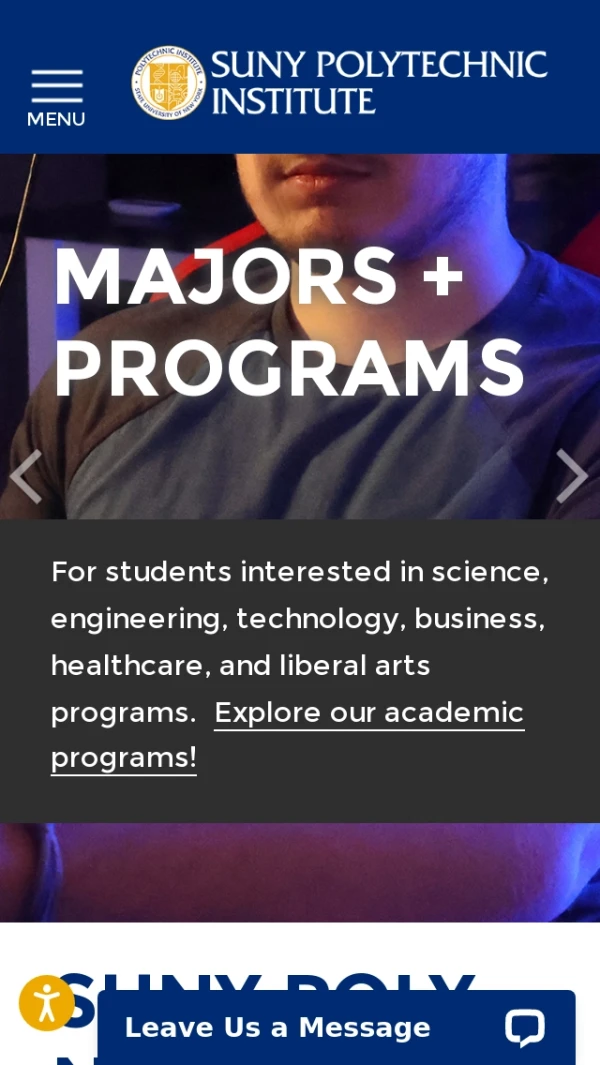The image size is (600, 1065).
Task: Open the accessibility options icon
Action: pyautogui.click(x=46, y=1003)
